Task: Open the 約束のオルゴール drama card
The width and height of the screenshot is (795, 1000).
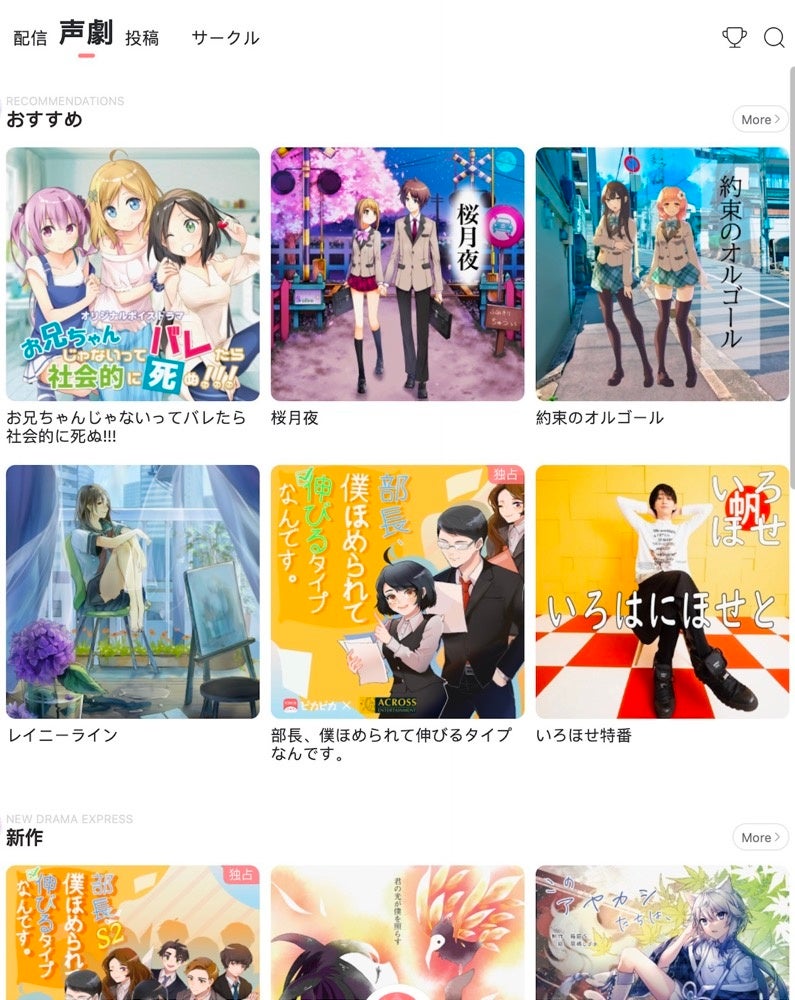Action: tap(662, 274)
